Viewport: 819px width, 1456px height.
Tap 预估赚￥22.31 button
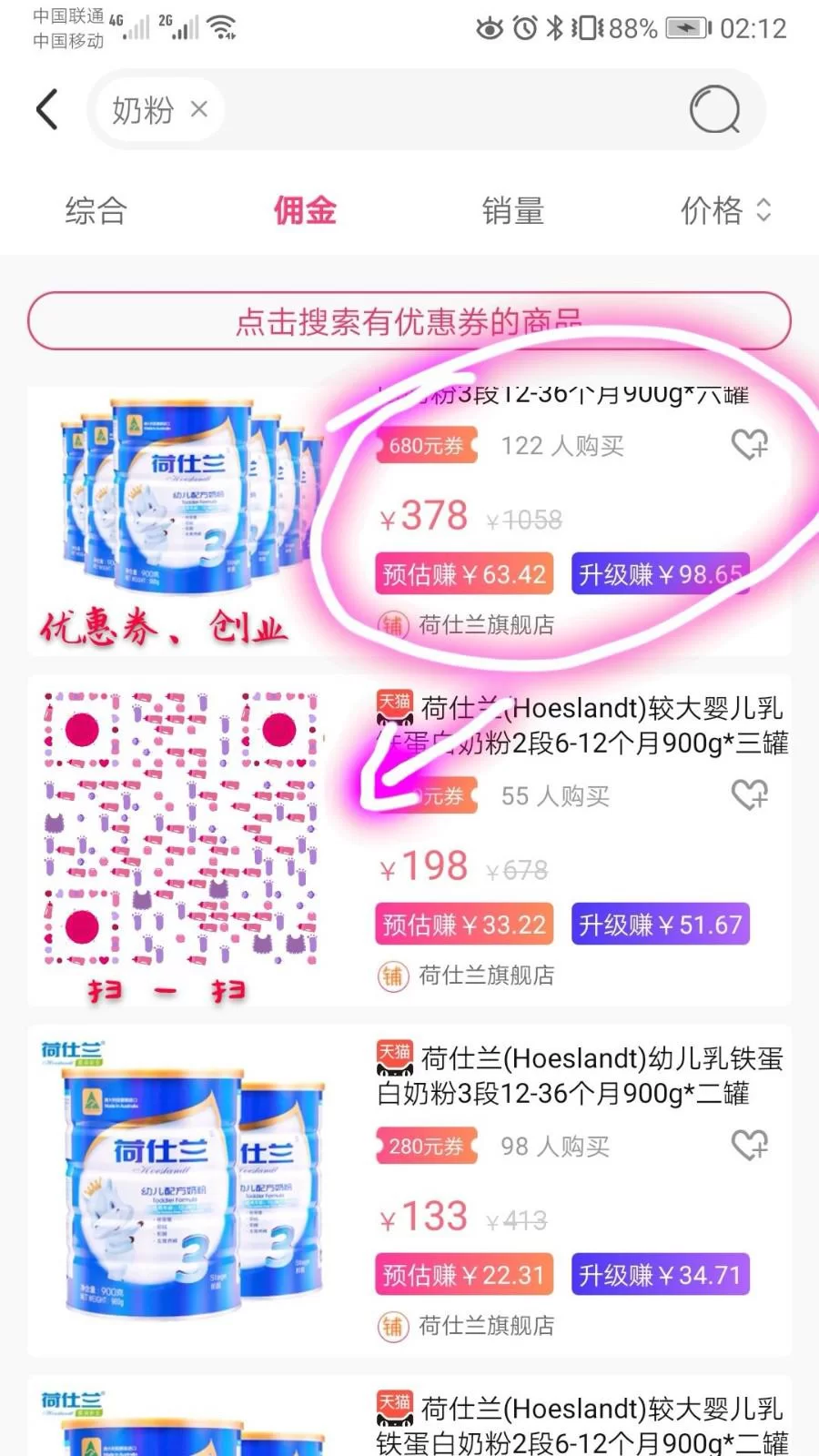(x=464, y=1275)
